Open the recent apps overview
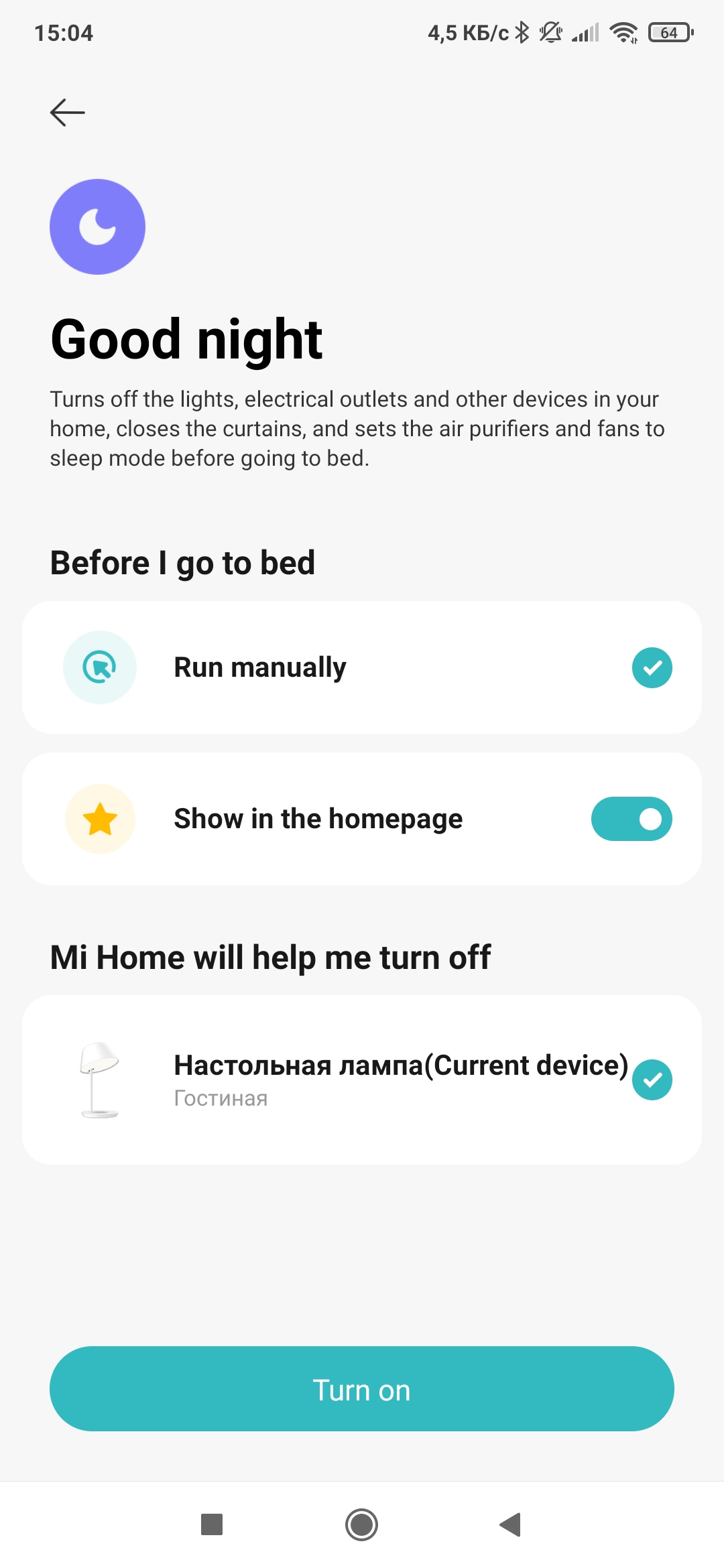This screenshot has height=1568, width=724. click(212, 1524)
